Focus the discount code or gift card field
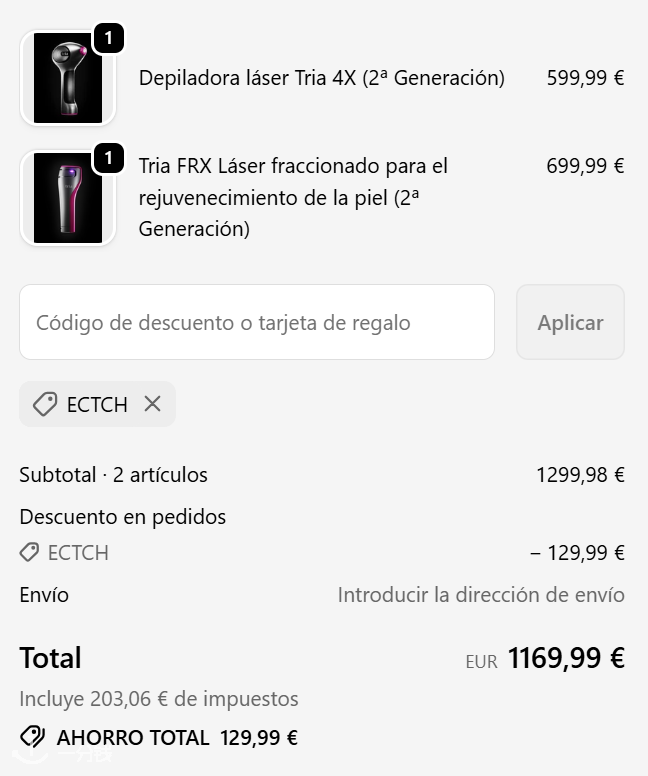The height and width of the screenshot is (776, 648). (x=256, y=322)
